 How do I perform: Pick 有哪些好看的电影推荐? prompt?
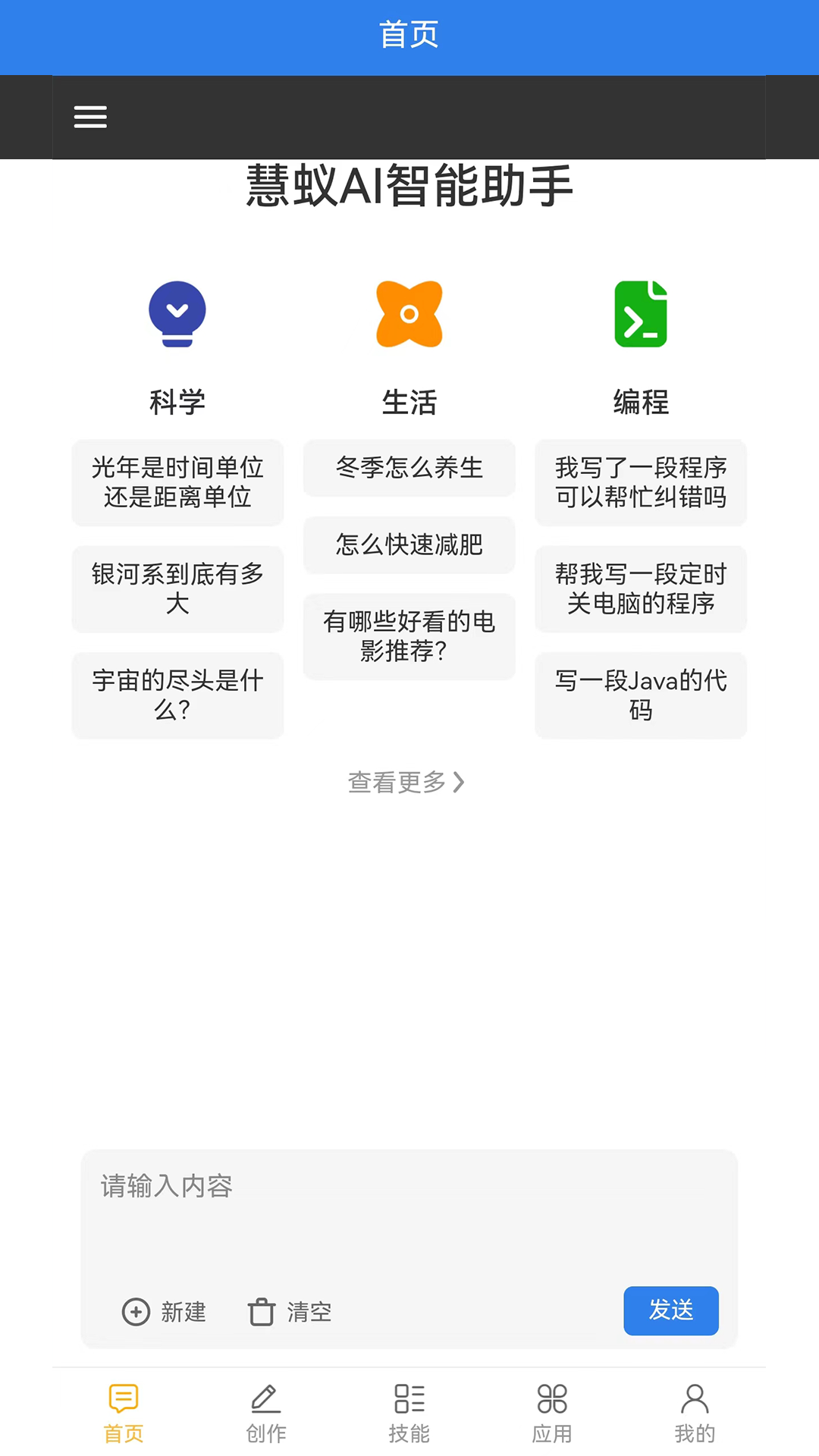click(x=409, y=635)
